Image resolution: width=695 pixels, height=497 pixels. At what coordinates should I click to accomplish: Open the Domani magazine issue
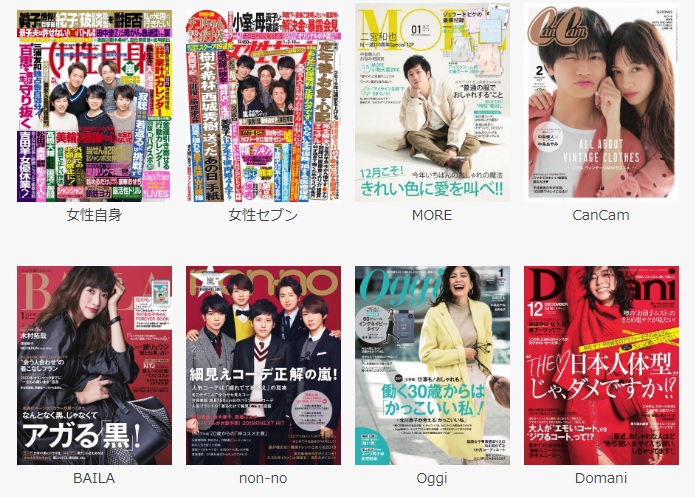point(601,365)
